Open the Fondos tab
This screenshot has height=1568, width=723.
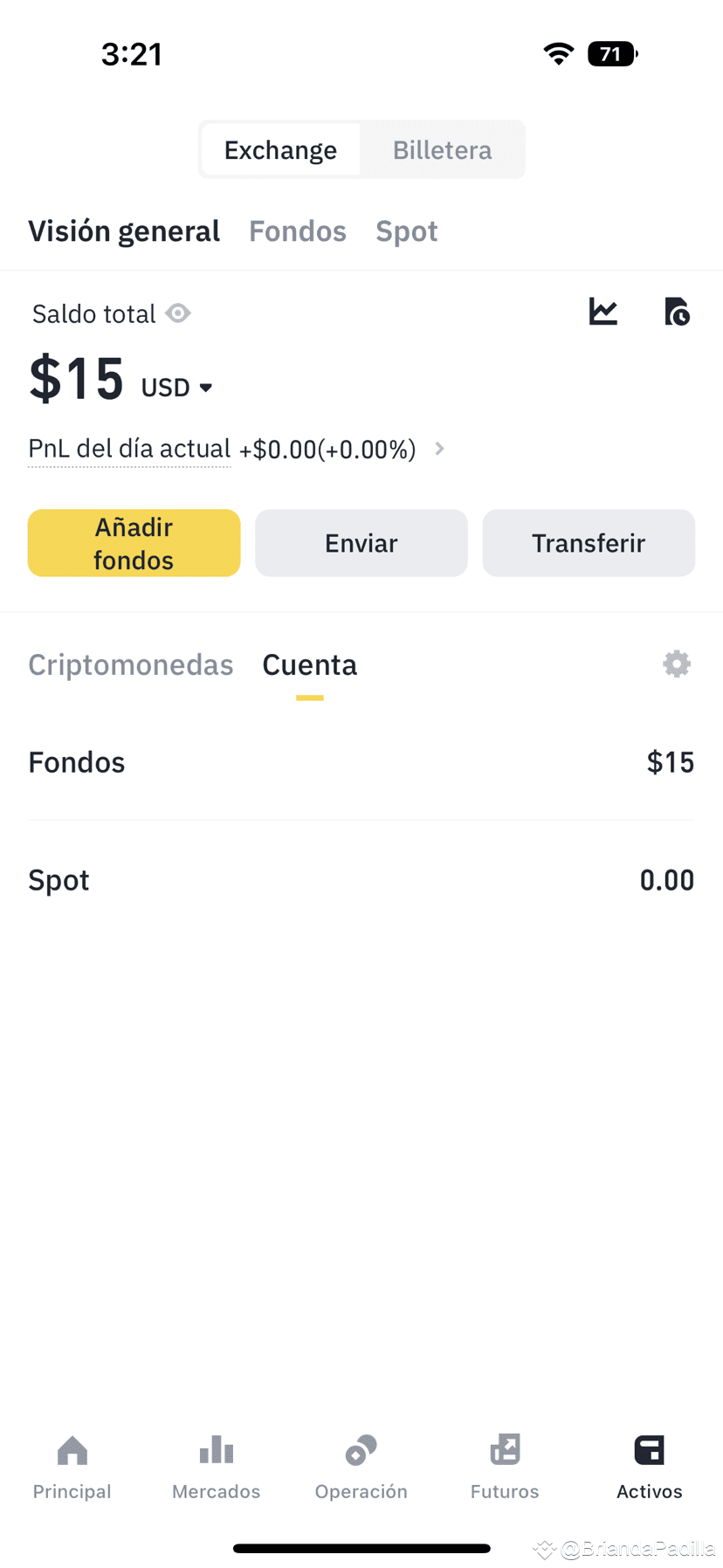pyautogui.click(x=297, y=230)
